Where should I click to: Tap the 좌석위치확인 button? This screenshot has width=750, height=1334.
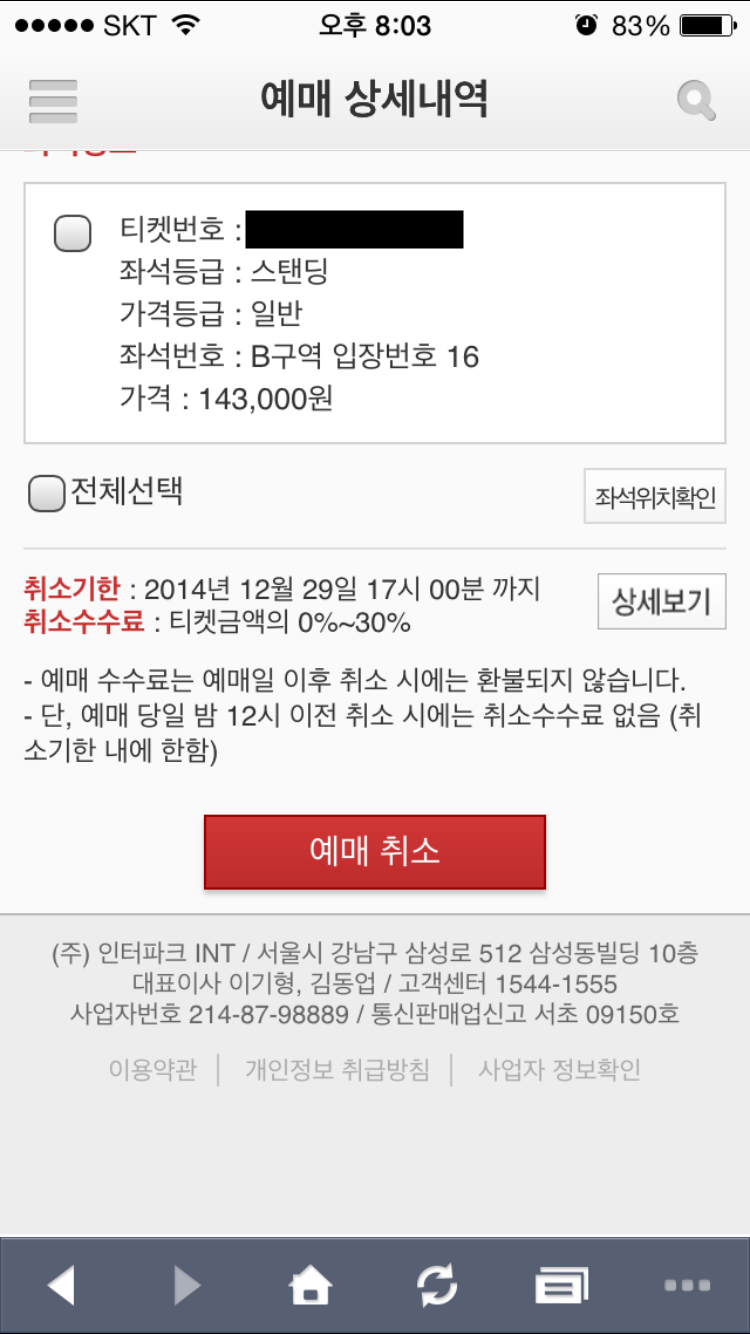[655, 497]
